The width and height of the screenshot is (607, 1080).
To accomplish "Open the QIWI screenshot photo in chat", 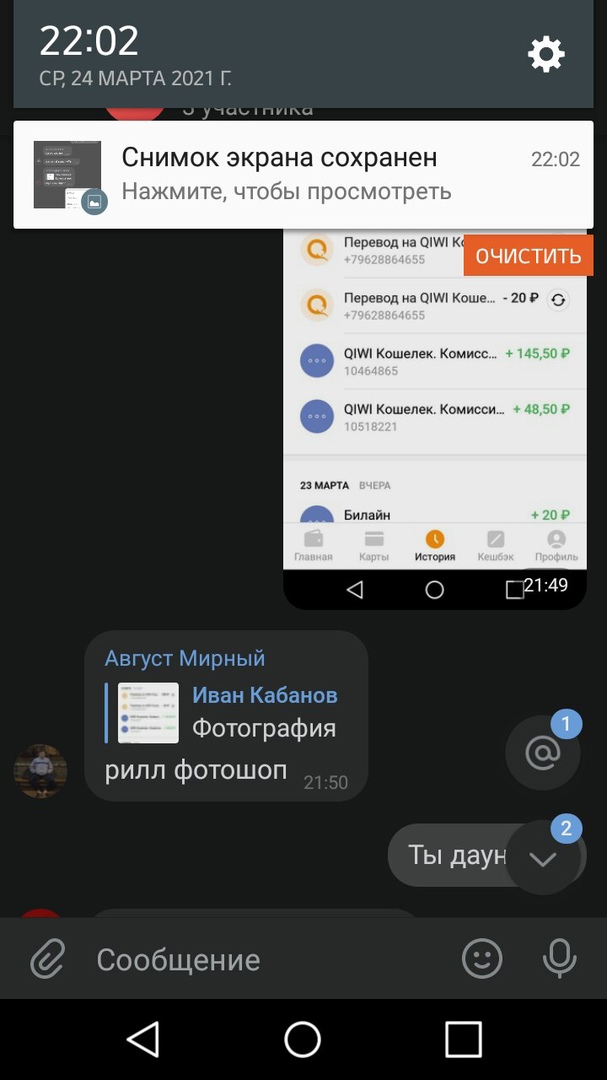I will click(x=434, y=420).
